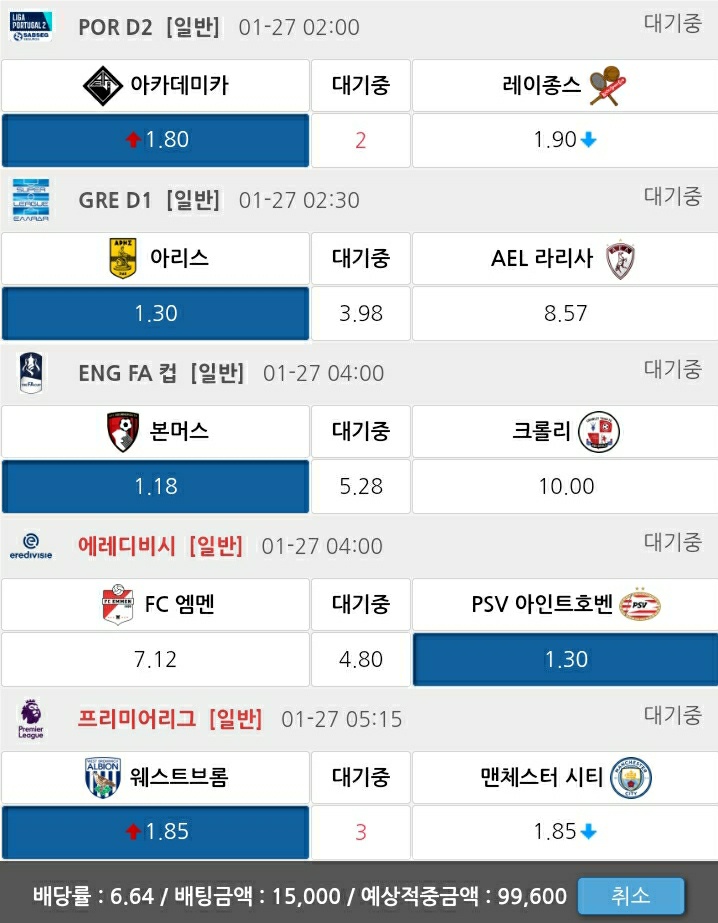Choose AEL 라리사 odds 8.57
The image size is (718, 923).
(565, 313)
